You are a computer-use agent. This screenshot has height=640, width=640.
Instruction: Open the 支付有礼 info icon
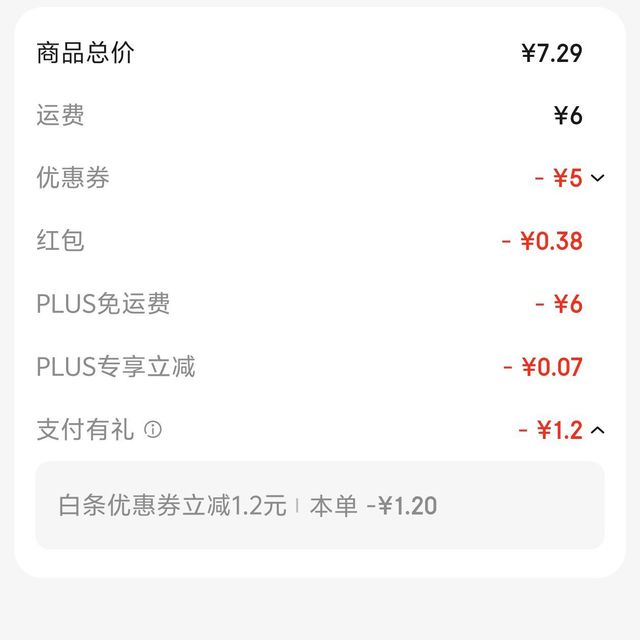153,430
